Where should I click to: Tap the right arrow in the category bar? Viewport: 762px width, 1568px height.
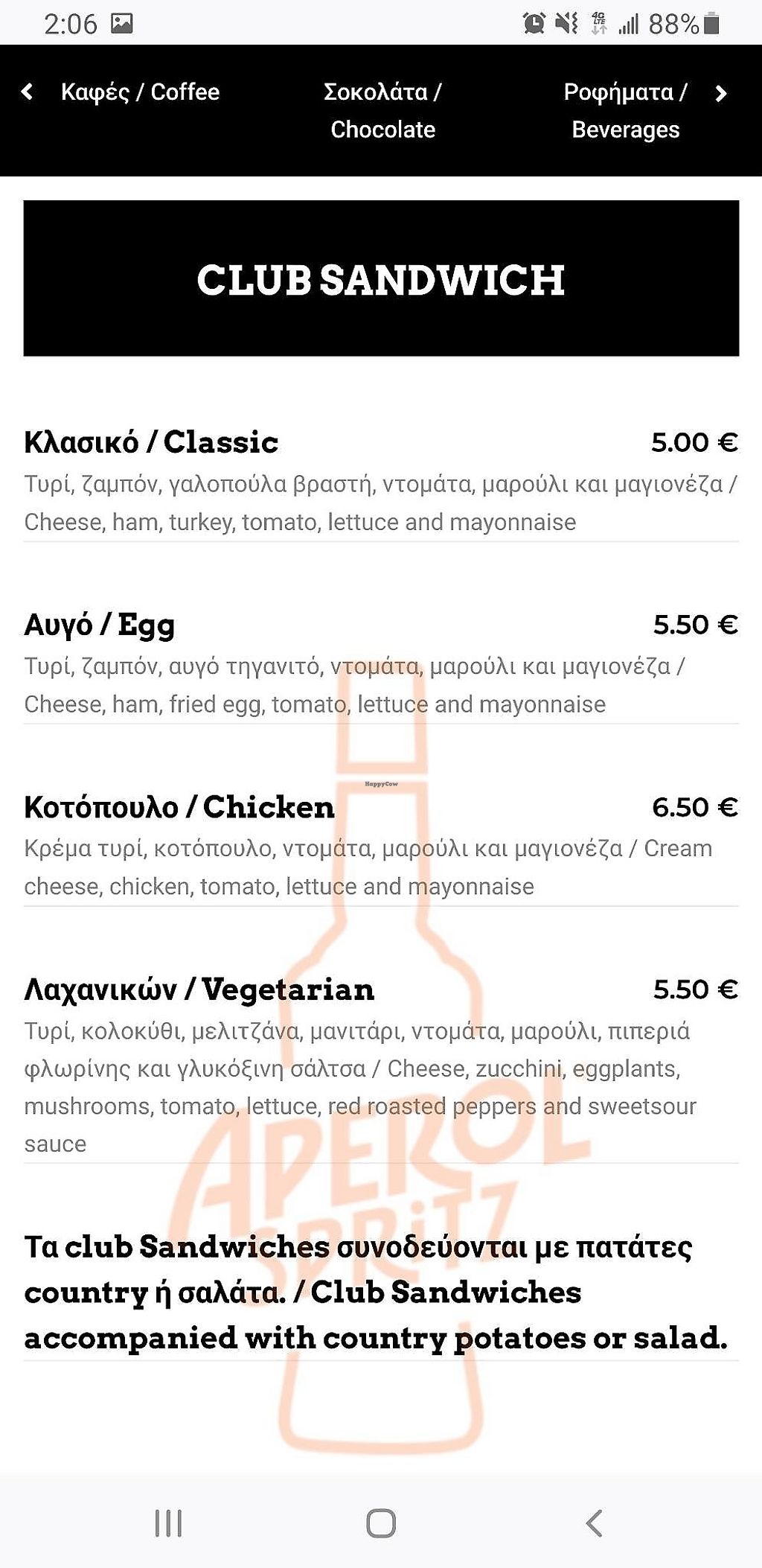[x=720, y=93]
